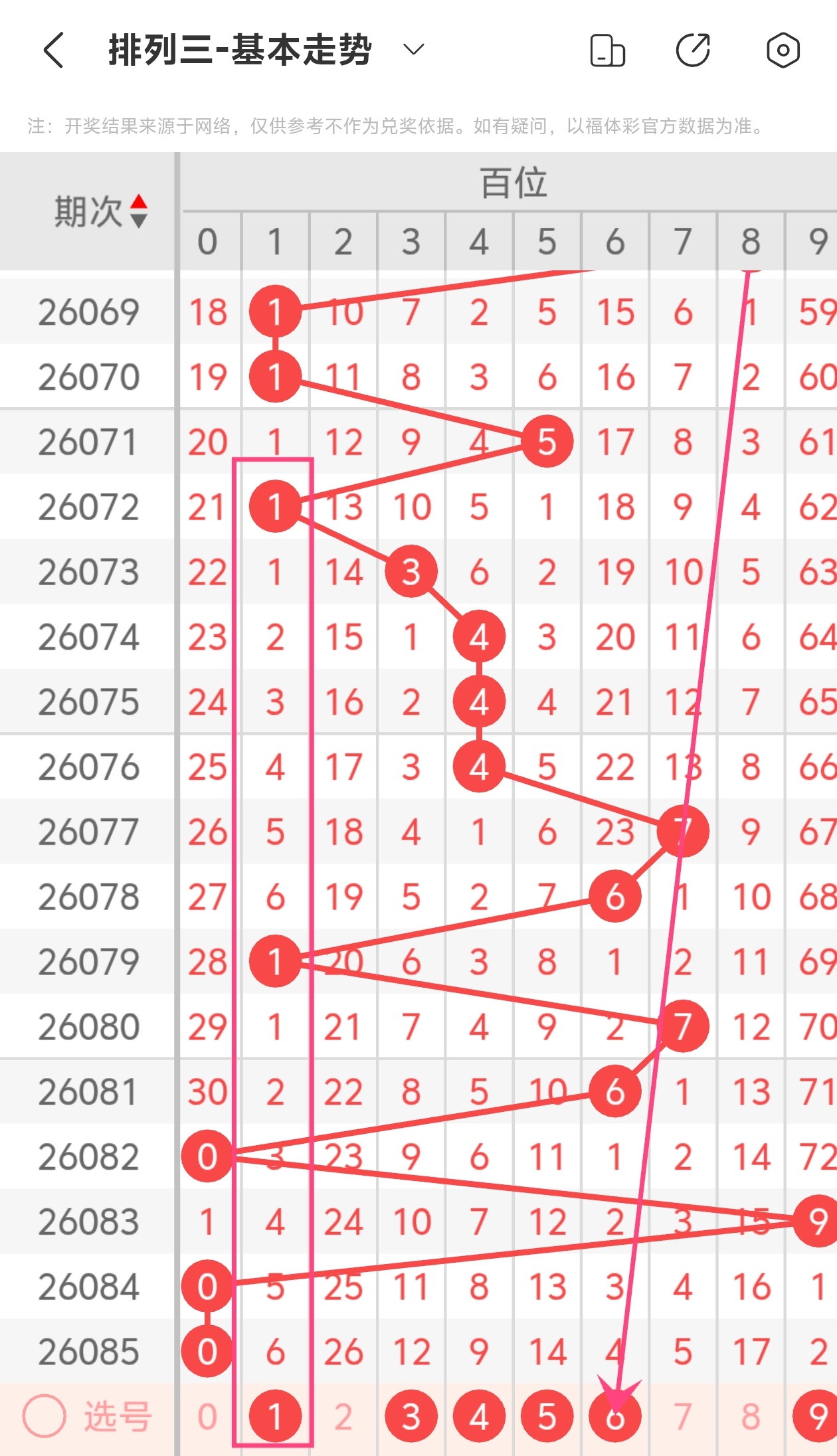Deselect number 1 in the 选号 row
This screenshot has width=837, height=1456.
[275, 1417]
